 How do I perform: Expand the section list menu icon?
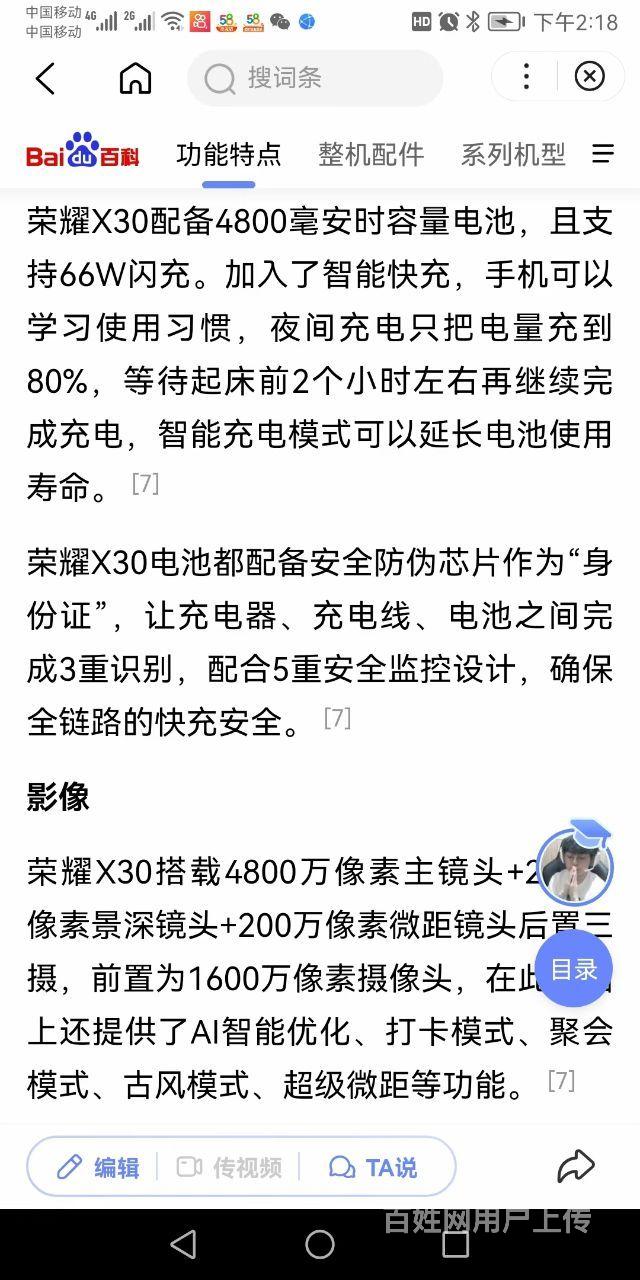[603, 153]
